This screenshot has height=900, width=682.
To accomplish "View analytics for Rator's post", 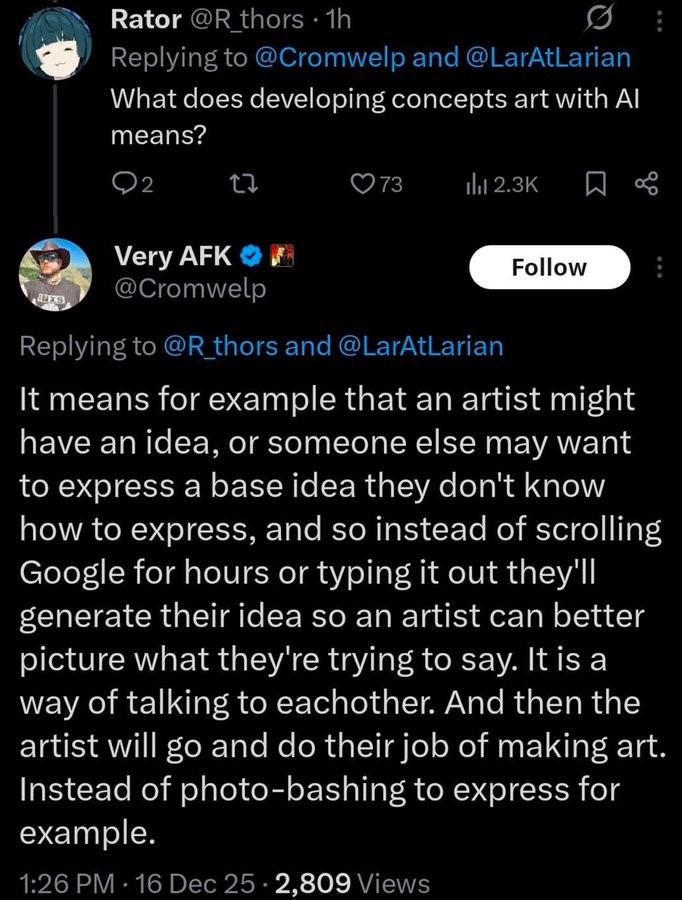I will 501,183.
